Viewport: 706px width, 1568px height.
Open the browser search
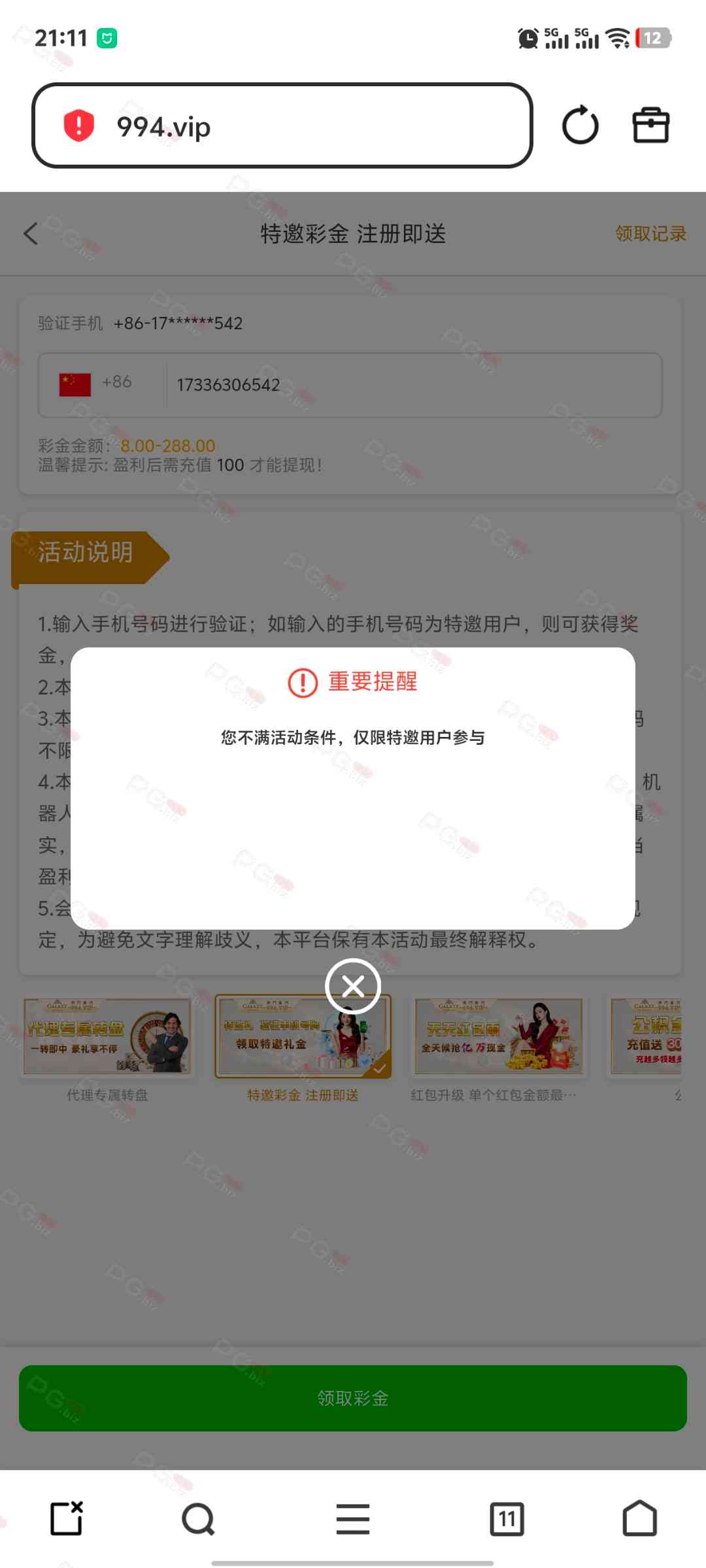198,1518
